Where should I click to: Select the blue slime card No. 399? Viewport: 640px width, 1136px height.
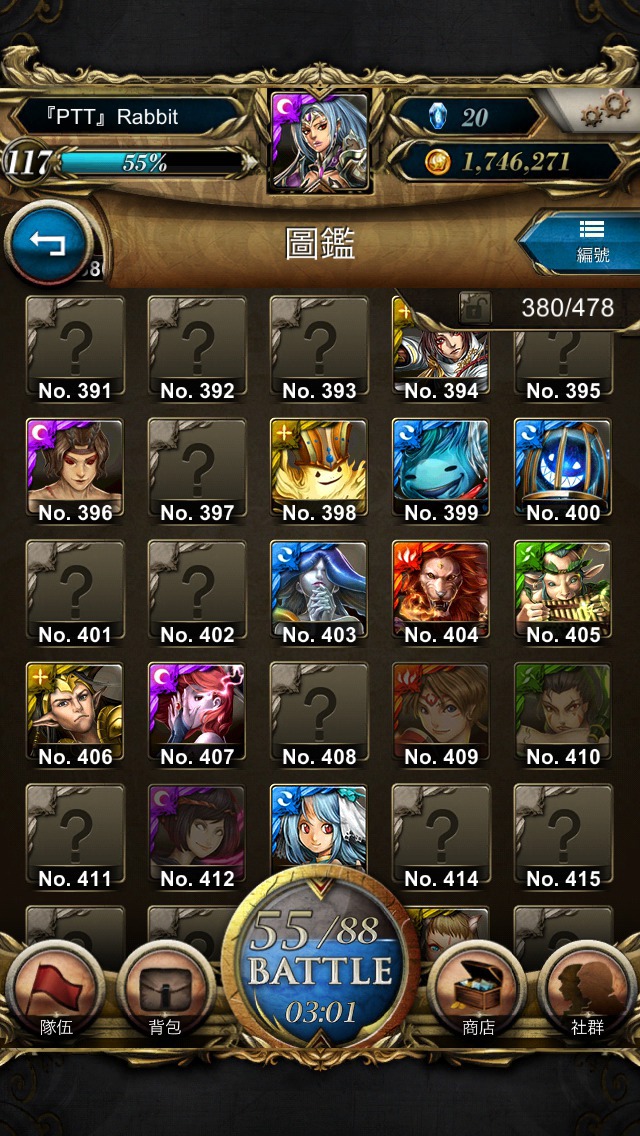tap(441, 468)
